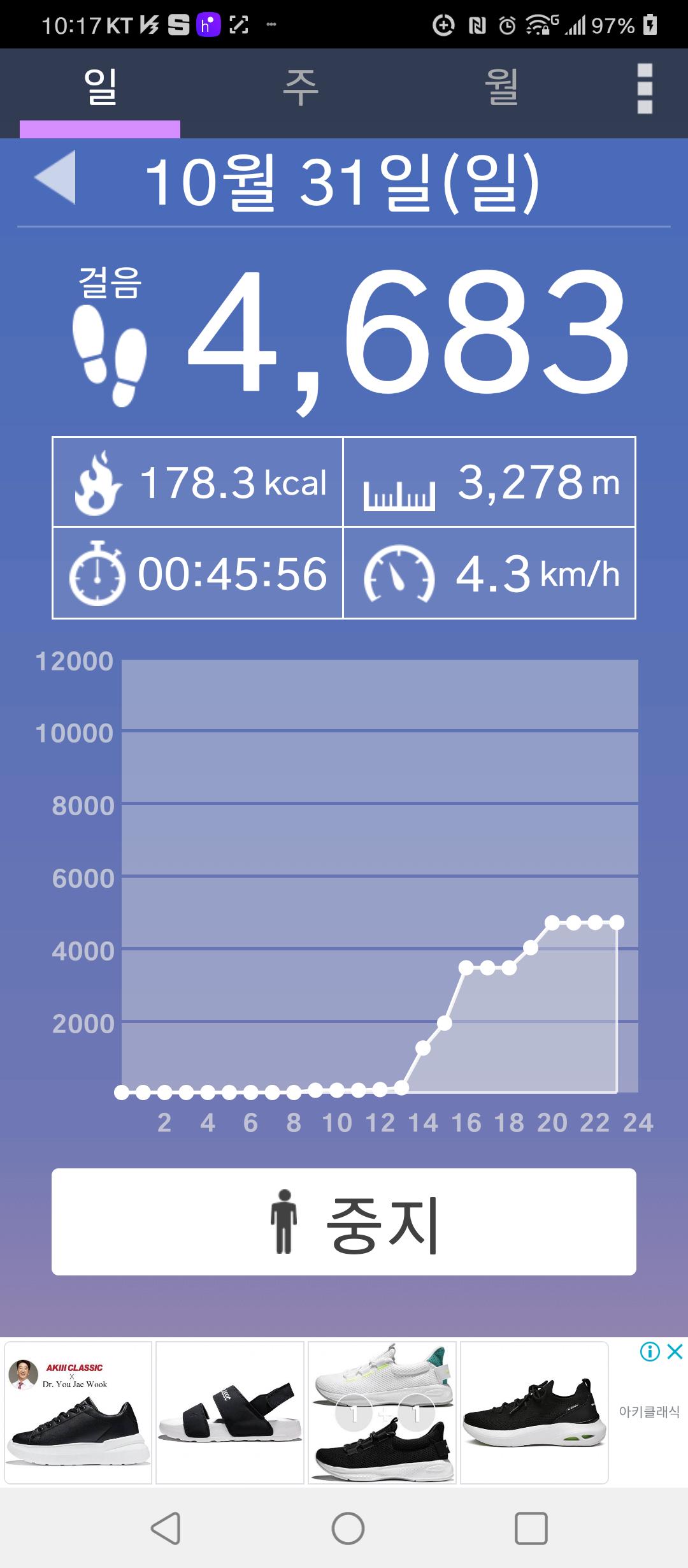Open the black and white sandal ad
Viewport: 688px width, 1568px height.
229,1412
